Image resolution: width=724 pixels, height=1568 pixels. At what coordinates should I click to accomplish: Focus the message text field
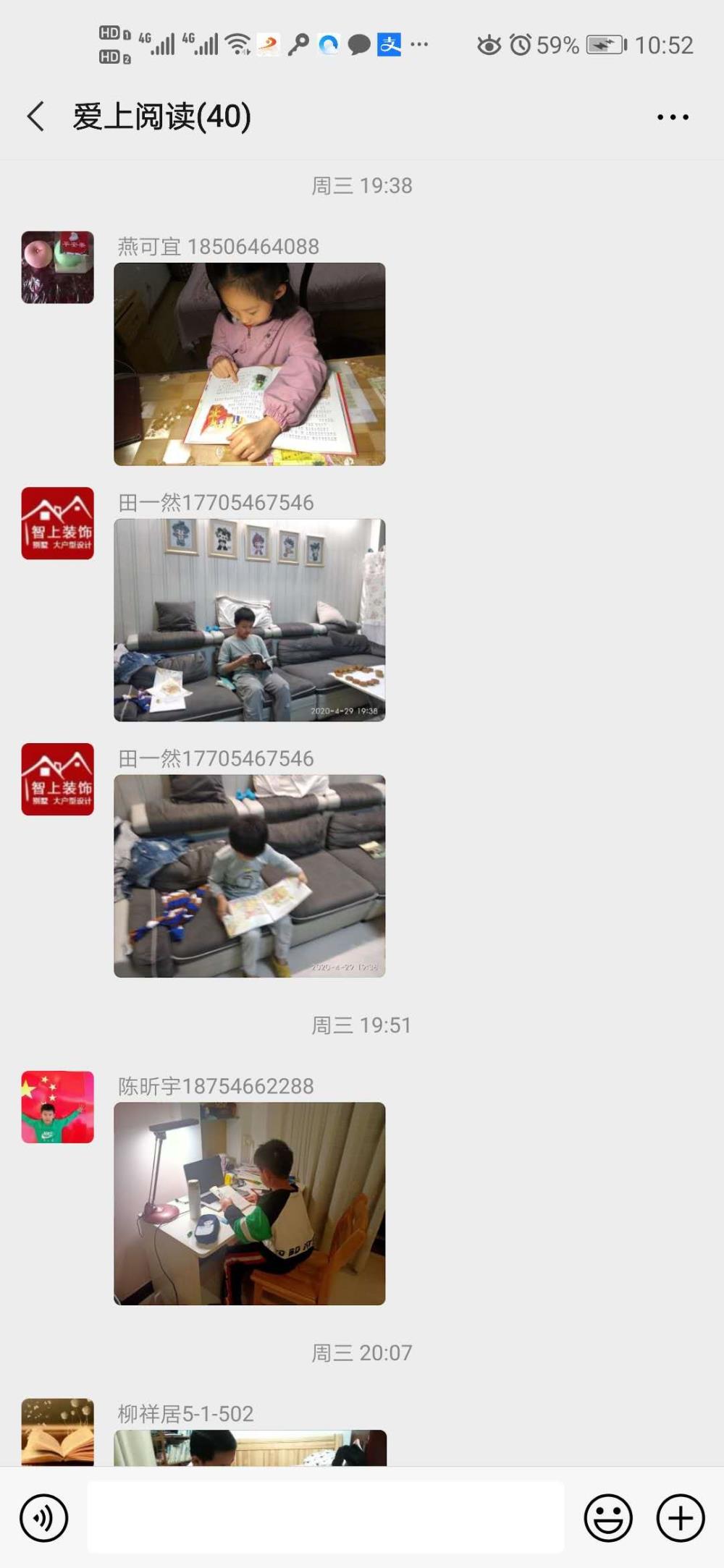click(x=326, y=1517)
